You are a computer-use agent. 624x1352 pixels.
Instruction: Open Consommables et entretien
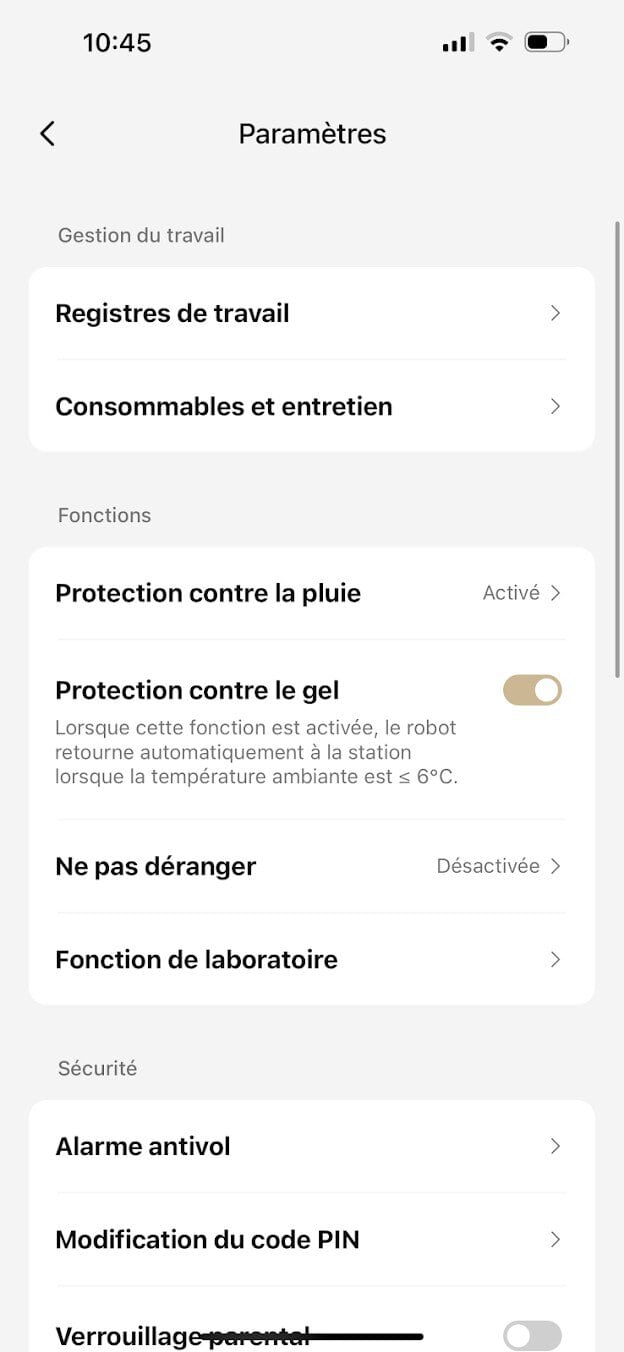coord(311,407)
